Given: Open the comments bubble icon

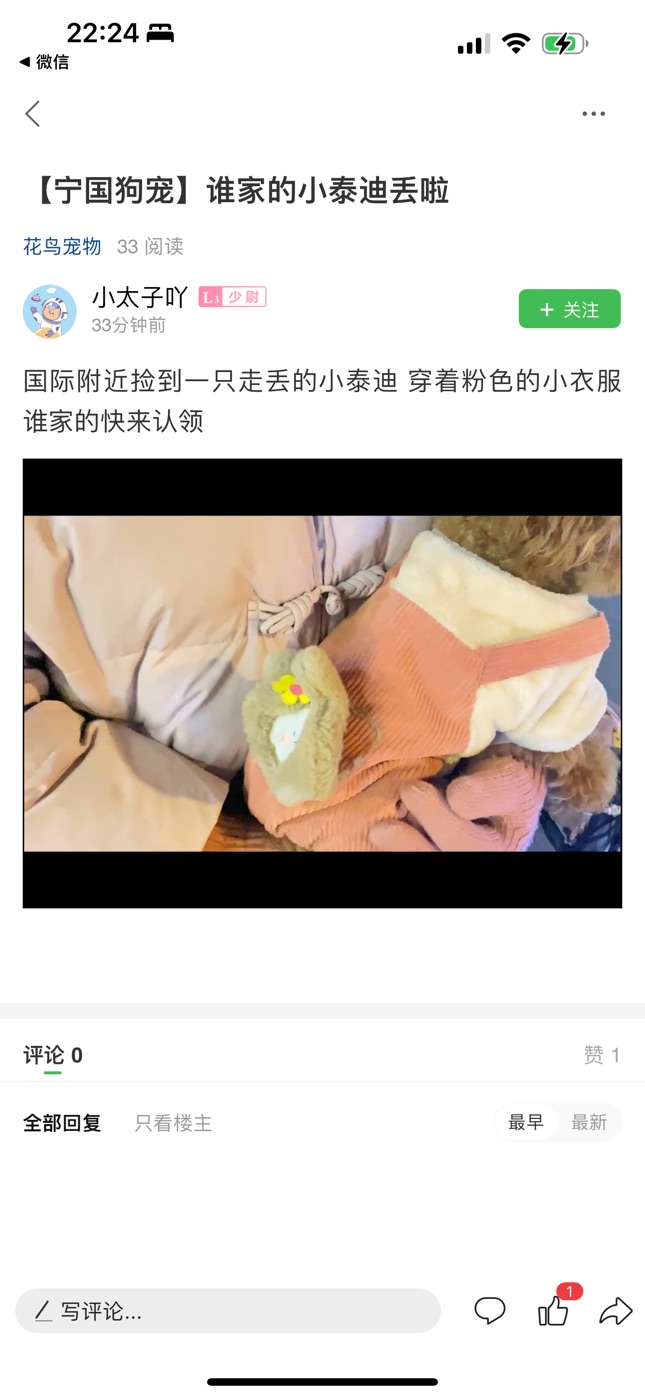Looking at the screenshot, I should point(490,1311).
